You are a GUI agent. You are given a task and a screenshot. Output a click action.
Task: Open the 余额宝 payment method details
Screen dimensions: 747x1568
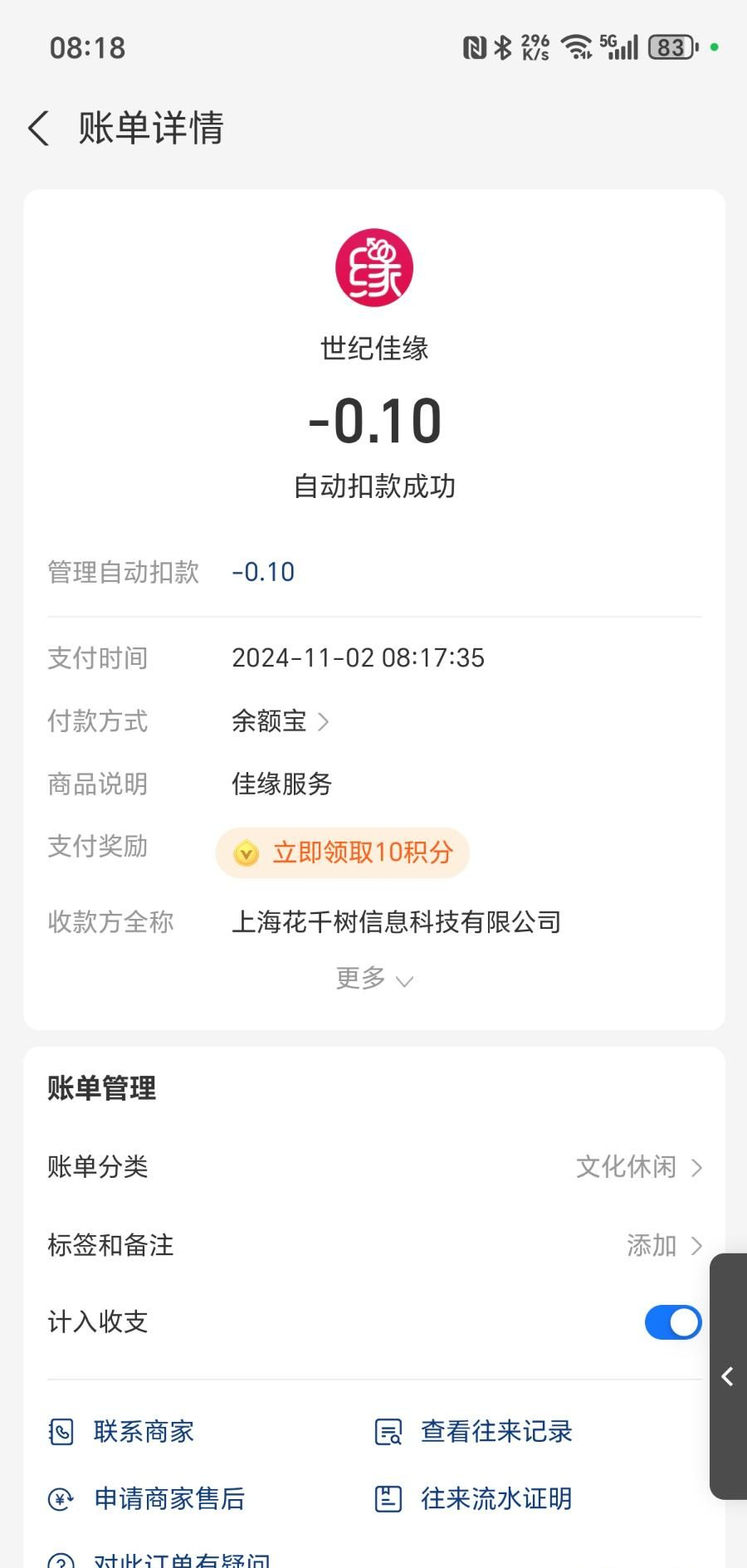click(281, 721)
